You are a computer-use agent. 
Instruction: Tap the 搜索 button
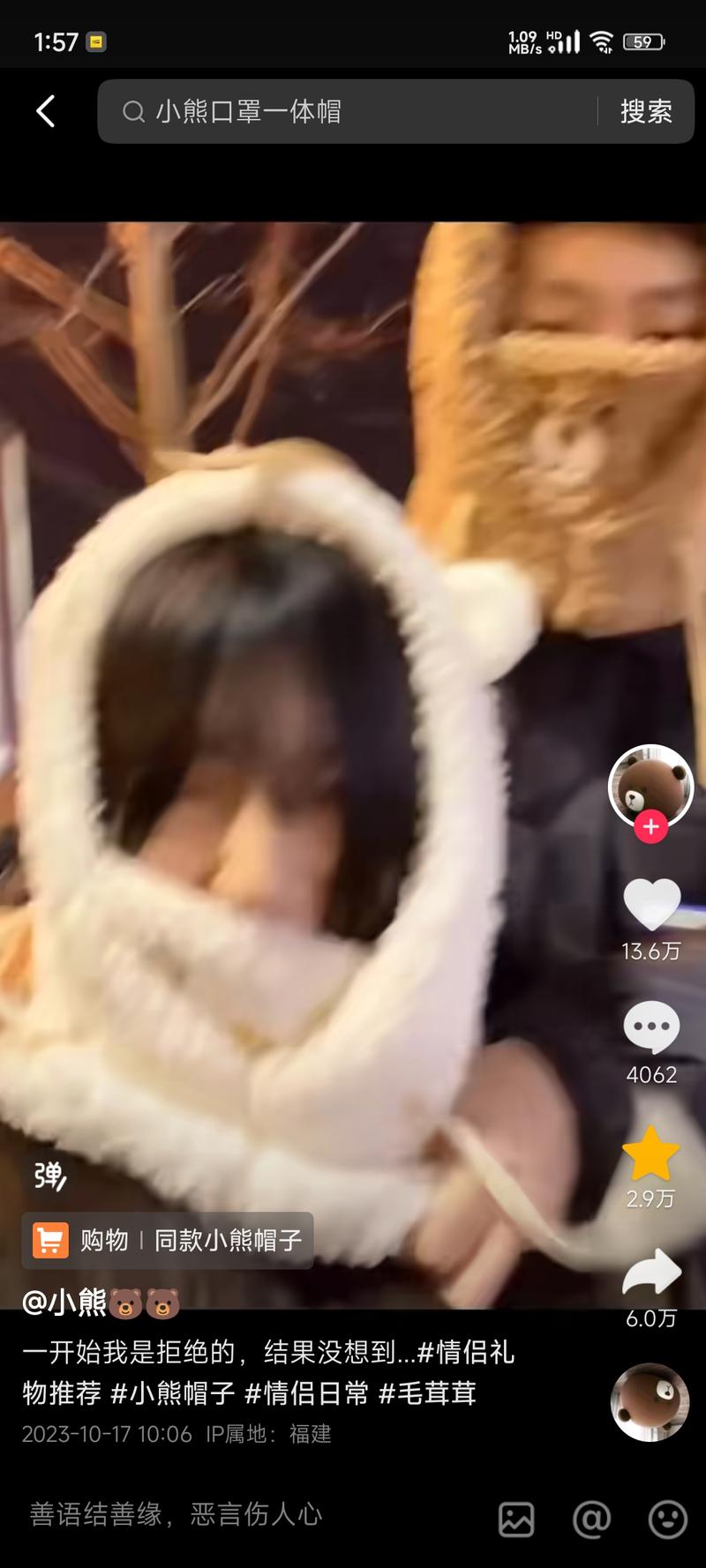point(646,112)
